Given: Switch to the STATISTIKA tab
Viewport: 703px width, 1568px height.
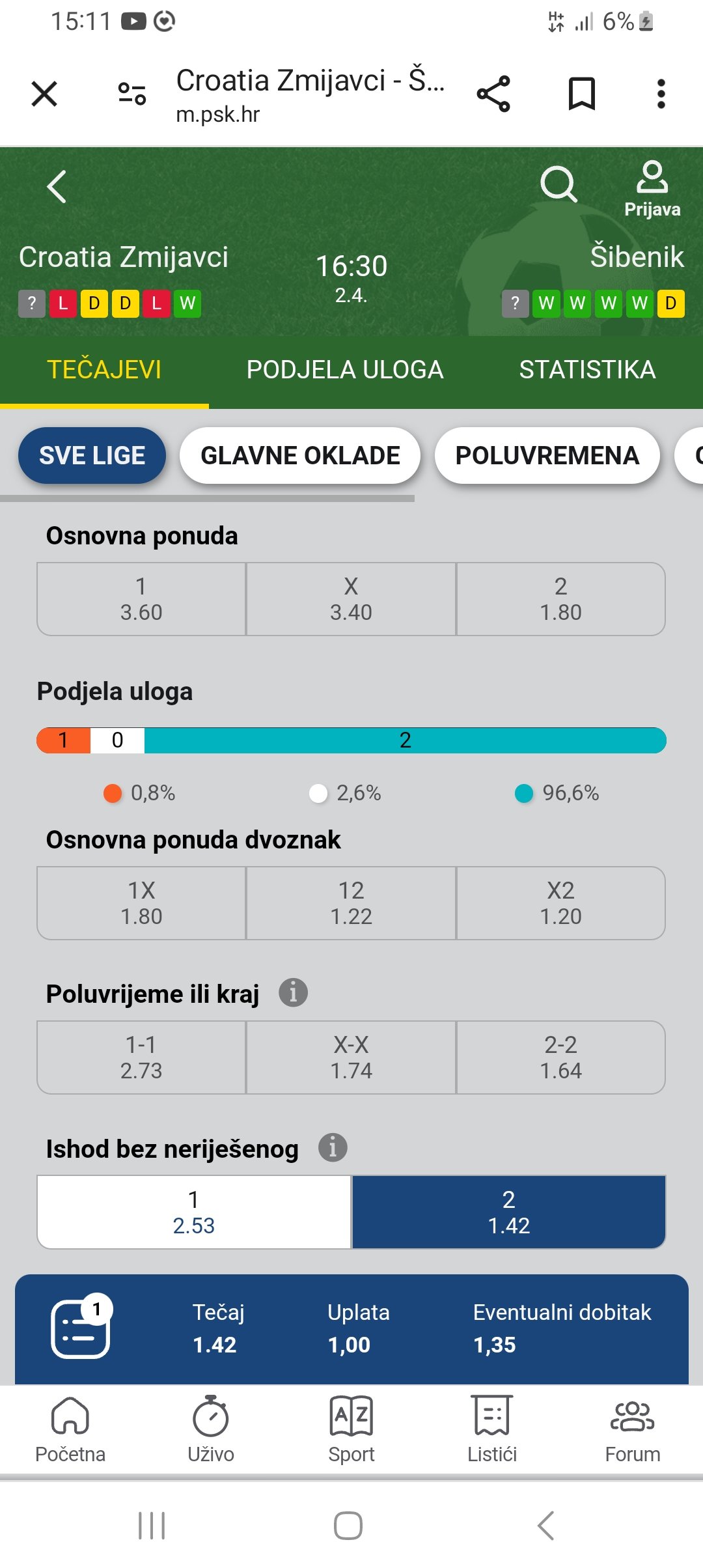Looking at the screenshot, I should point(587,370).
